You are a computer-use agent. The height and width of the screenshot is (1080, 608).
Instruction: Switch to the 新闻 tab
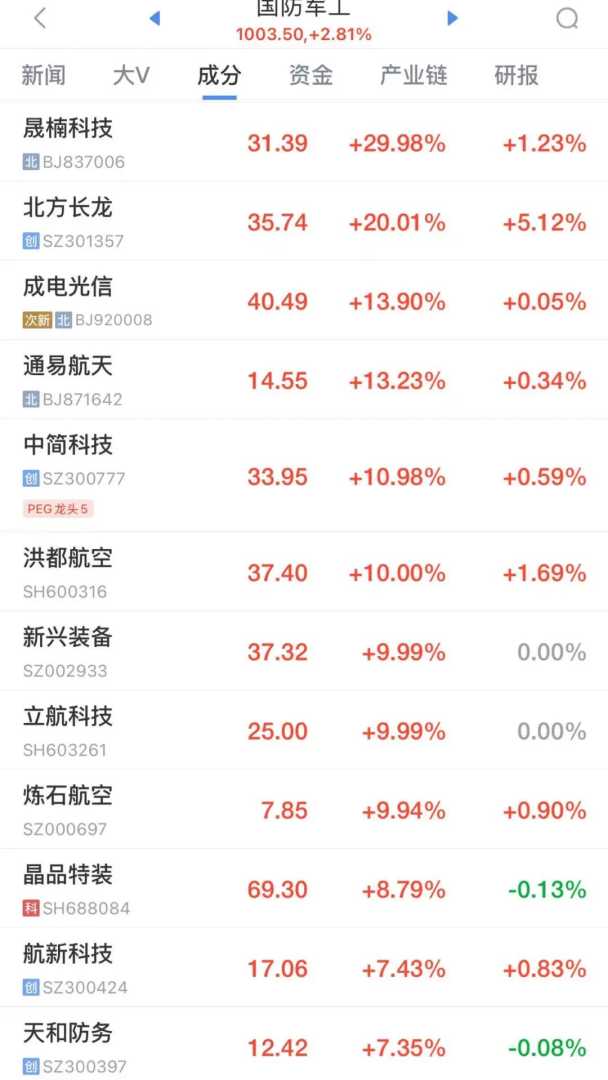point(44,75)
